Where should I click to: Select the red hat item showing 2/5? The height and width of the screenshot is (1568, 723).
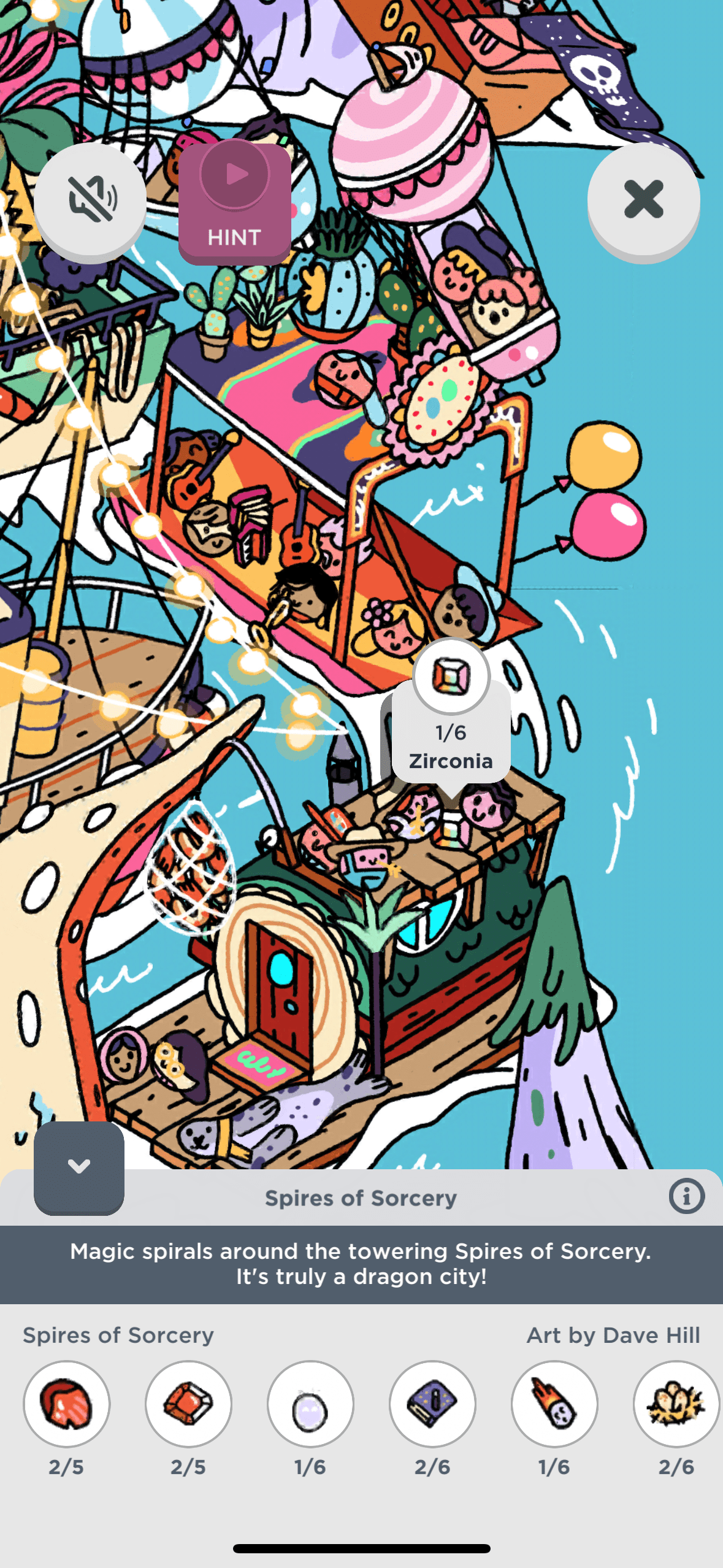point(66,1403)
